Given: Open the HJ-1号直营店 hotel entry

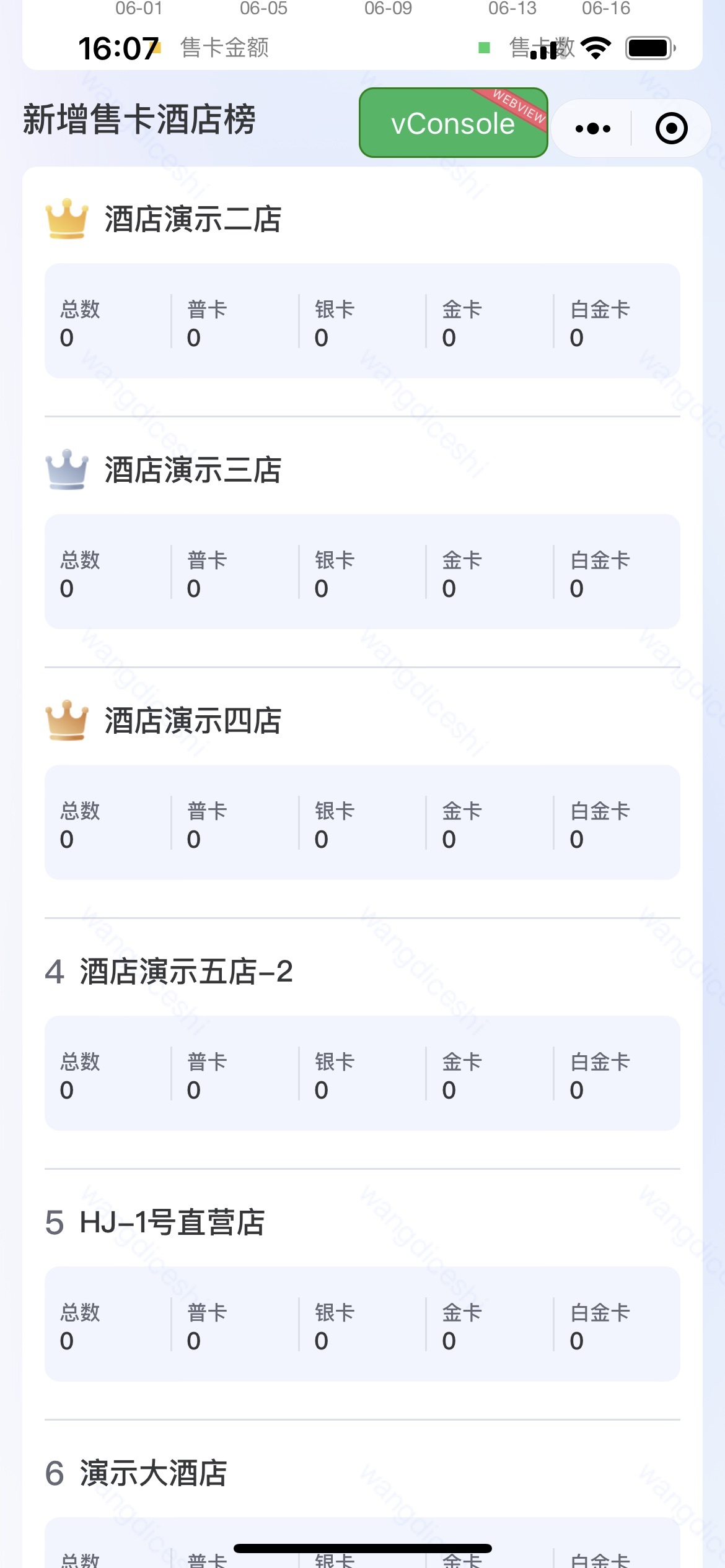Looking at the screenshot, I should pos(172,1222).
